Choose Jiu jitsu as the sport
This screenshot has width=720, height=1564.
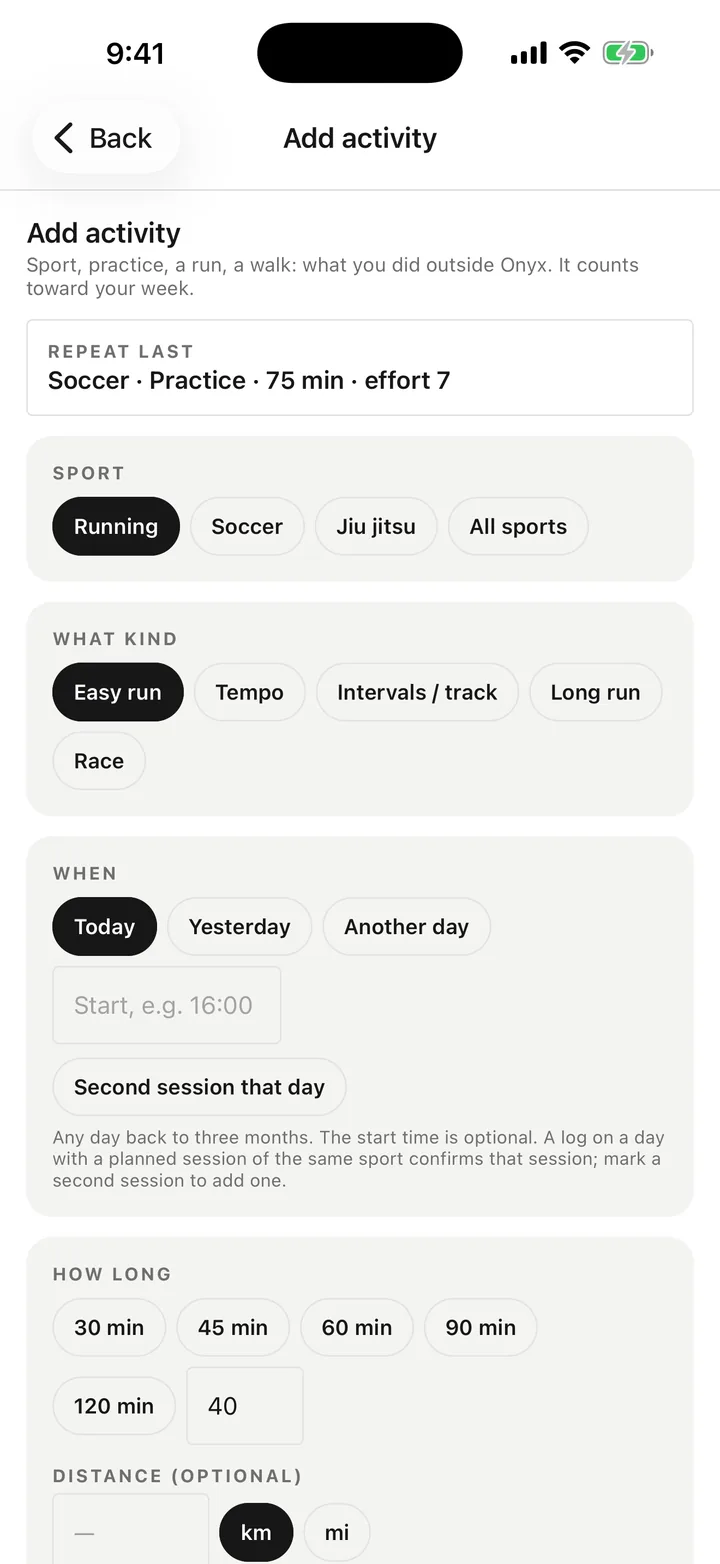(x=376, y=526)
